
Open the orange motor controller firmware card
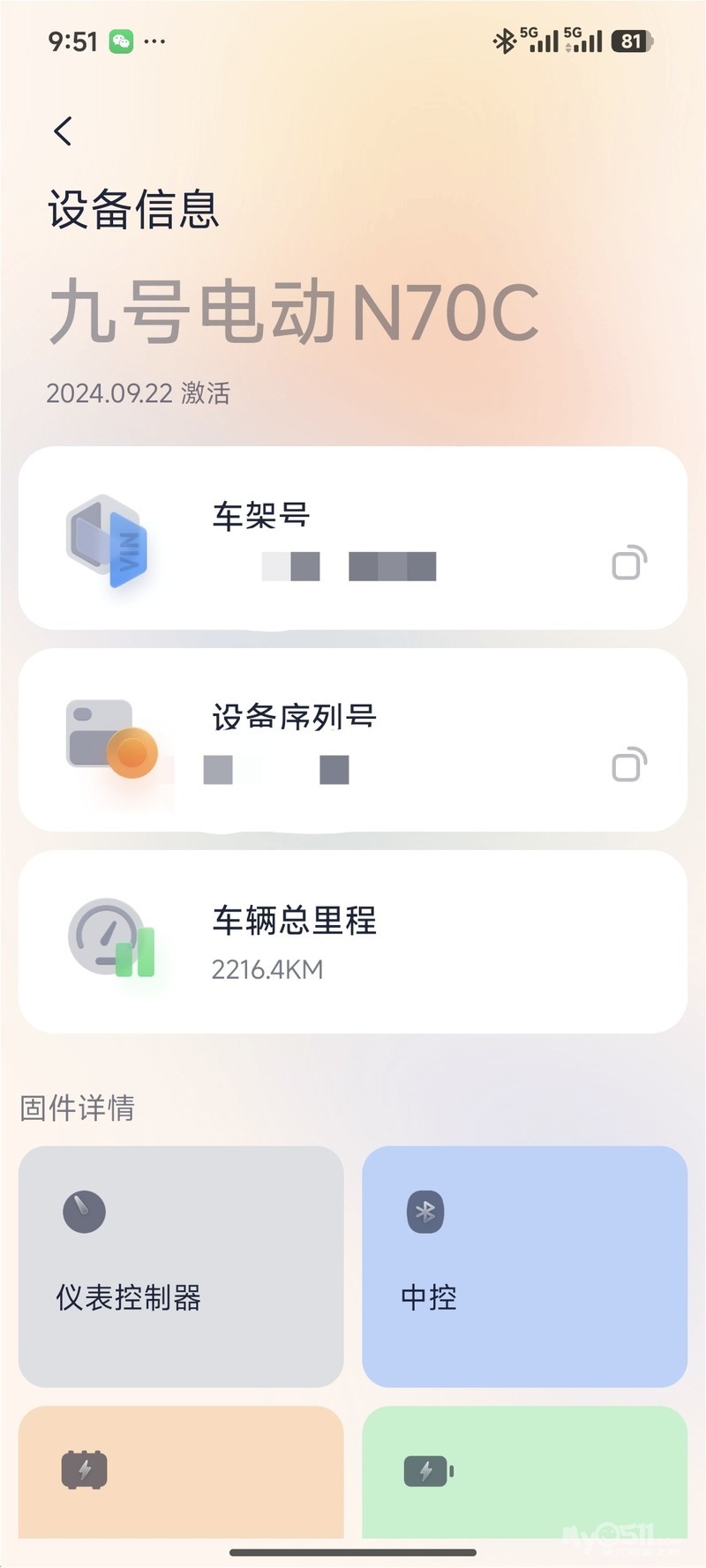pyautogui.click(x=181, y=1471)
